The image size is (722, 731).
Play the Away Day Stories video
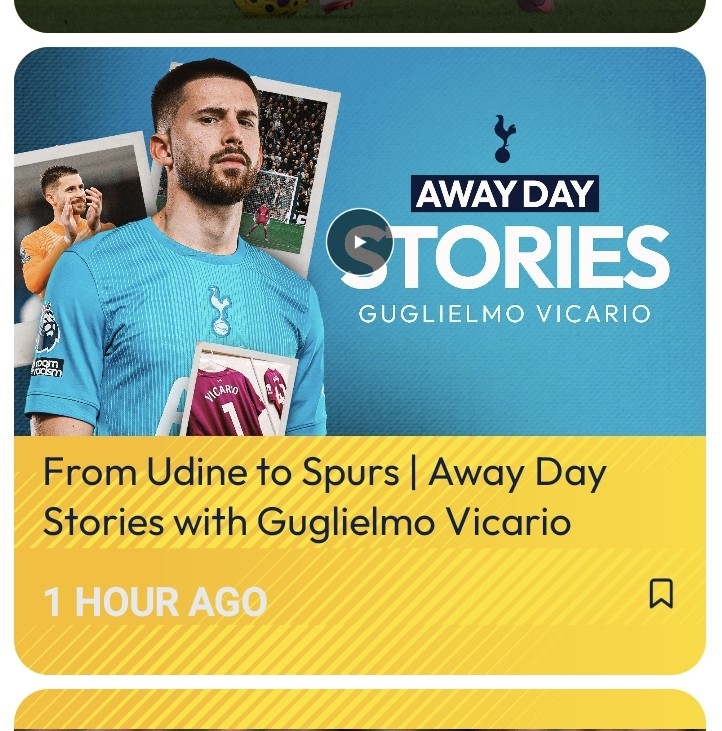(360, 242)
